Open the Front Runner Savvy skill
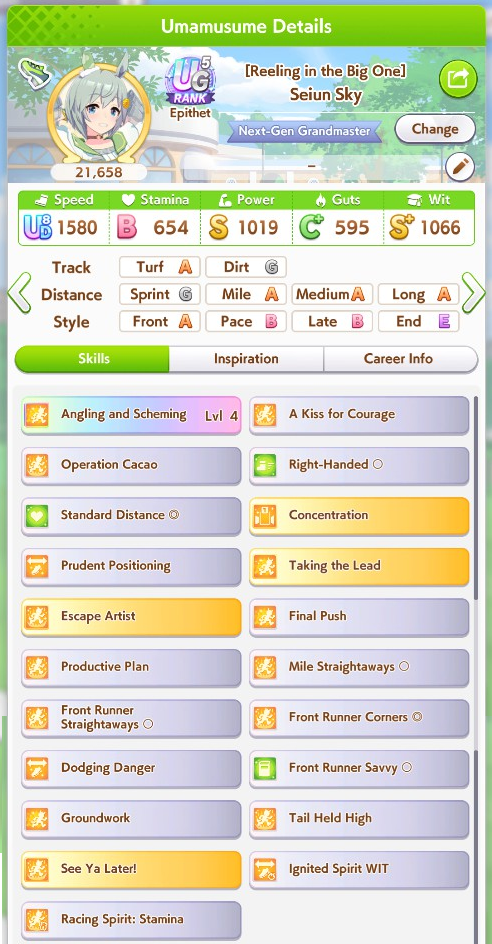Screen dimensions: 492x944 coord(359,769)
